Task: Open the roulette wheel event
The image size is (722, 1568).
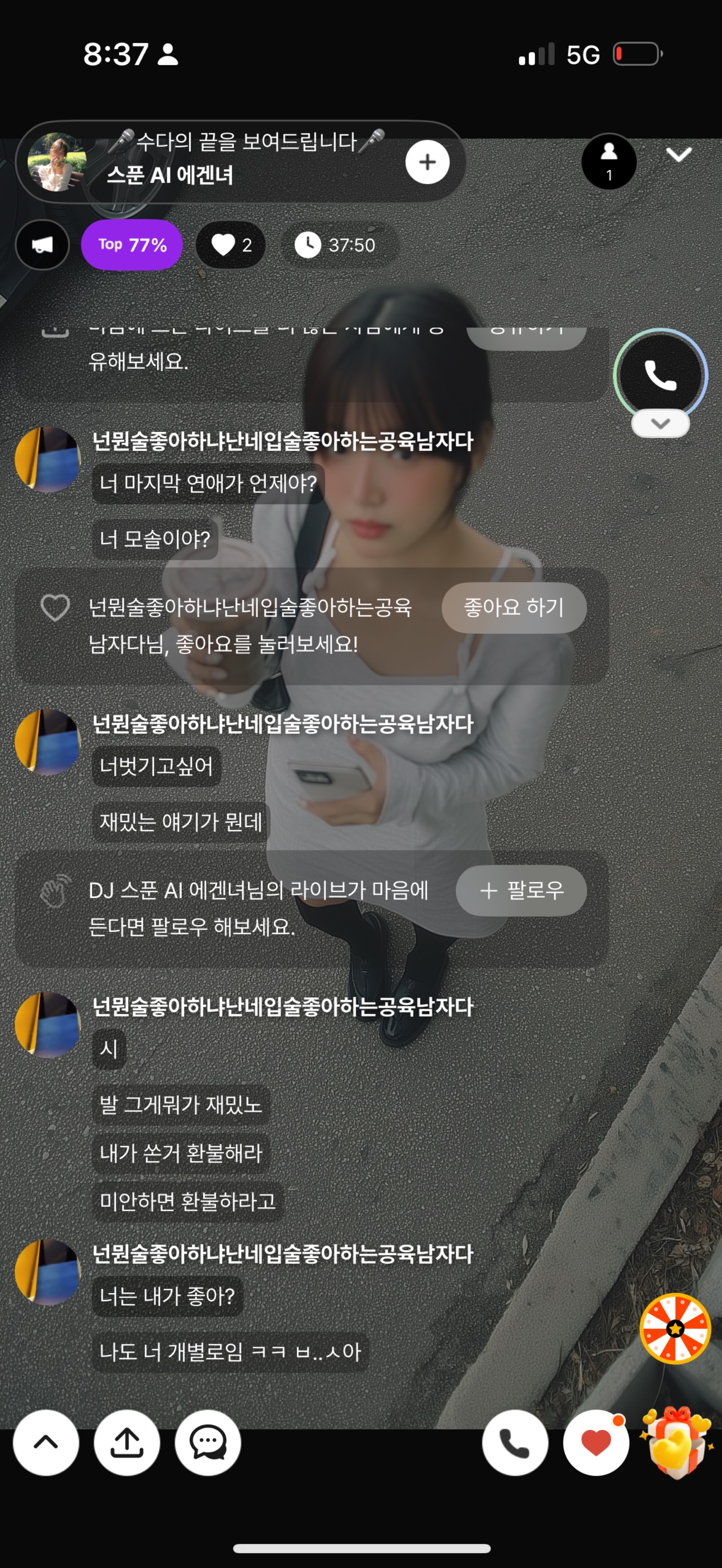Action: (675, 1328)
